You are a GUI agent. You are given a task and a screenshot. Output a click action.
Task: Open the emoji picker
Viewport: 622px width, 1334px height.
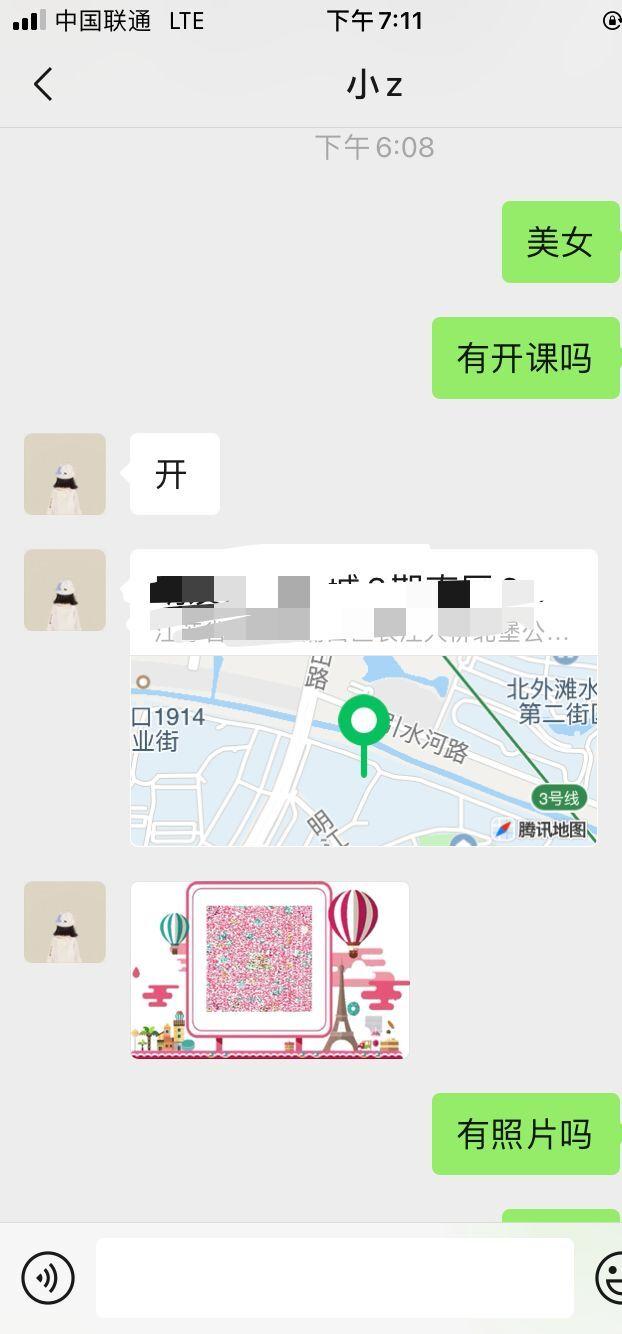(608, 1277)
